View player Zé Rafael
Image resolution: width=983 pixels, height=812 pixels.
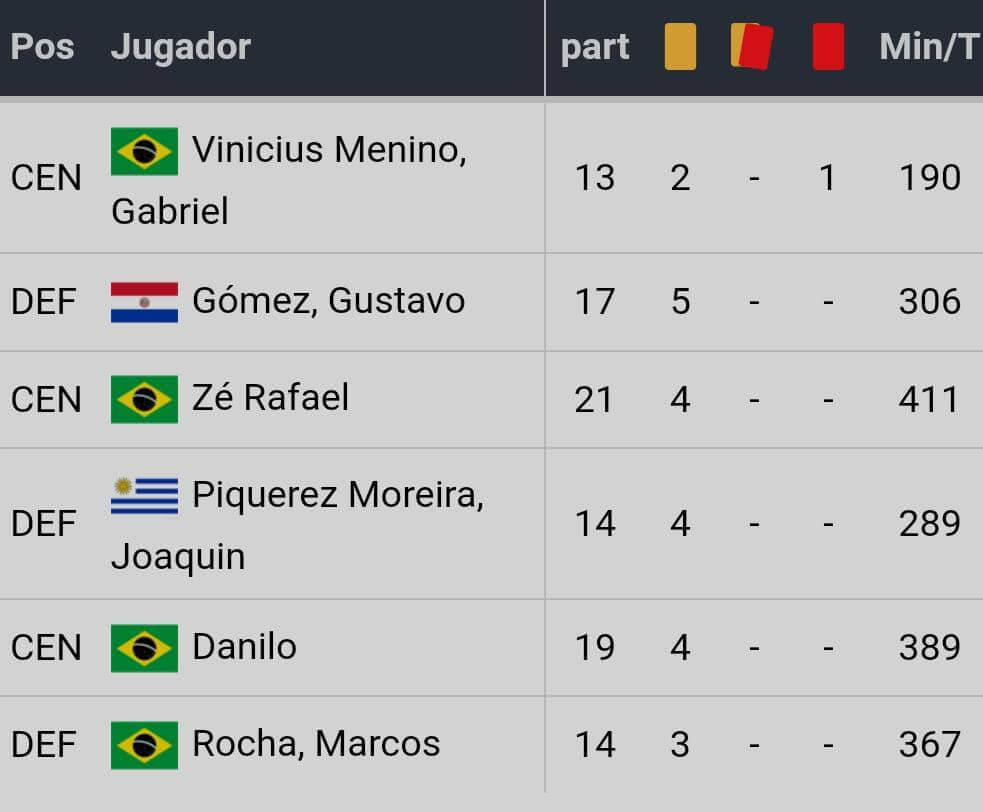point(270,398)
